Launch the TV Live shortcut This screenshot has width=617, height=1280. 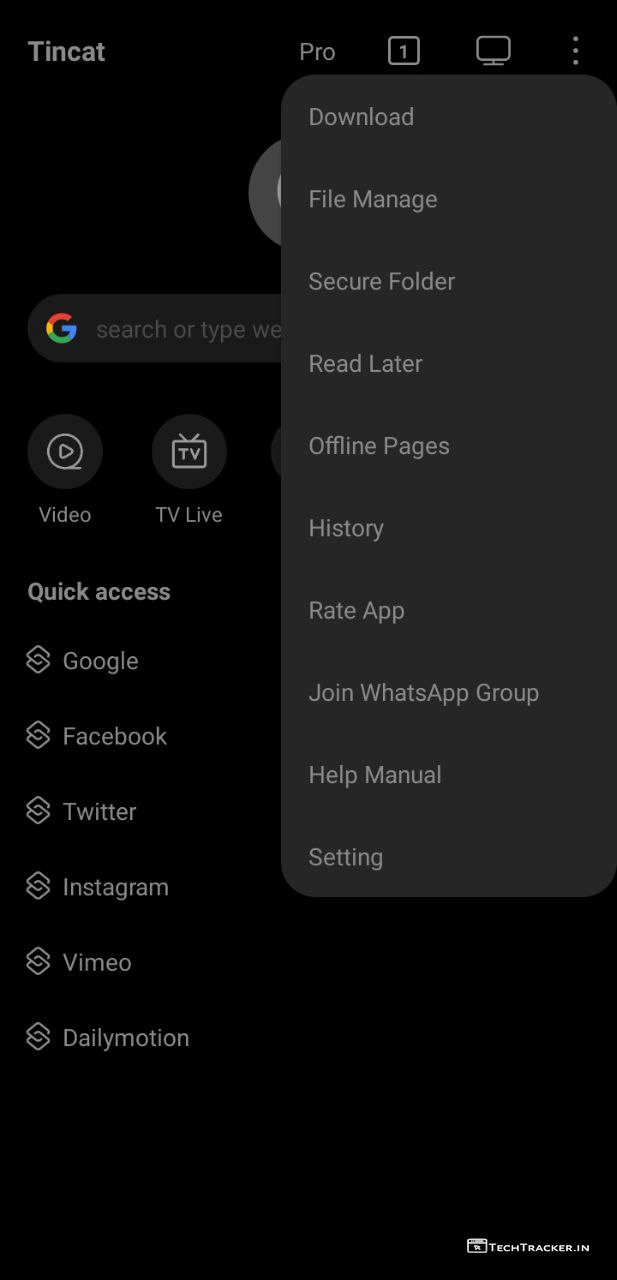(x=189, y=452)
